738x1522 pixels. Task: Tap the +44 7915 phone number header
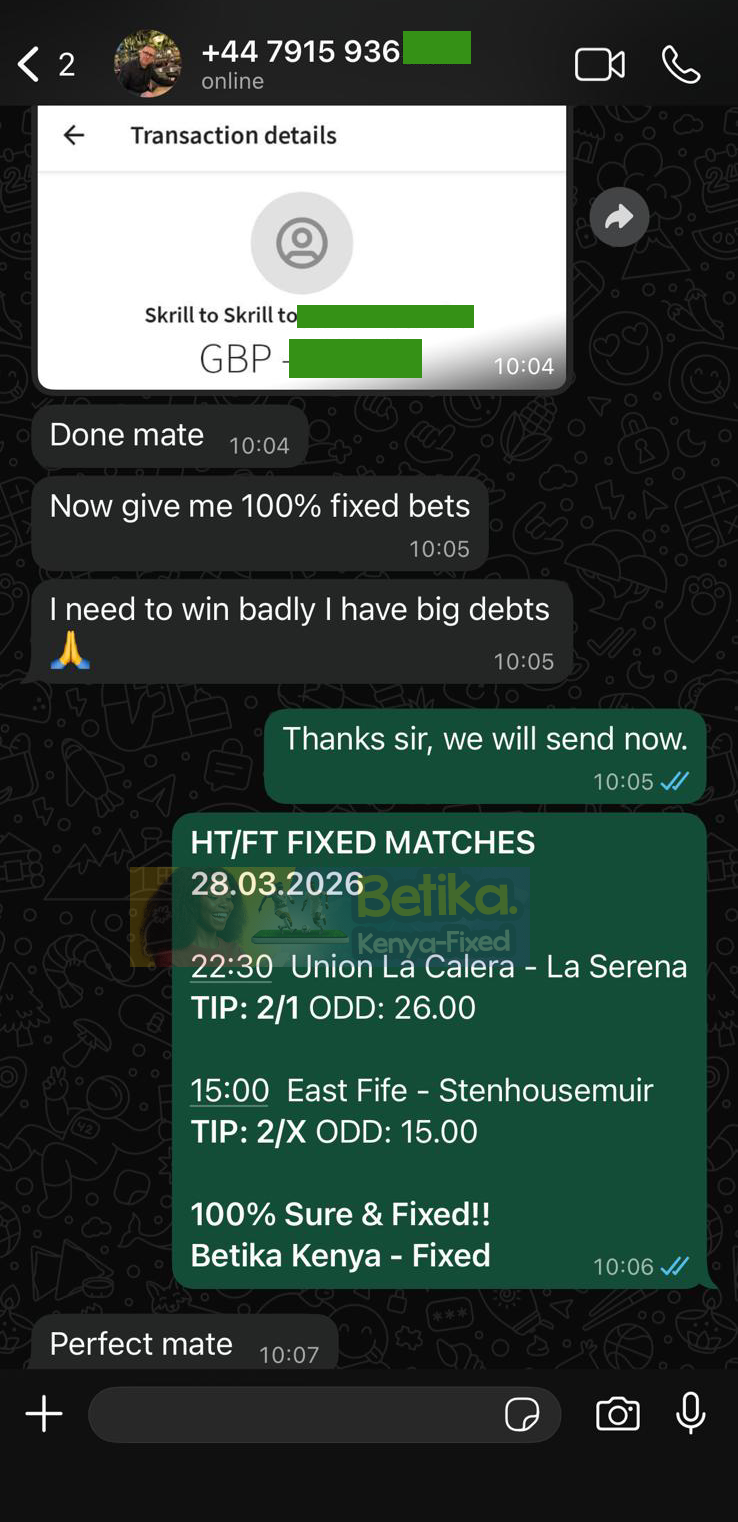click(x=300, y=50)
